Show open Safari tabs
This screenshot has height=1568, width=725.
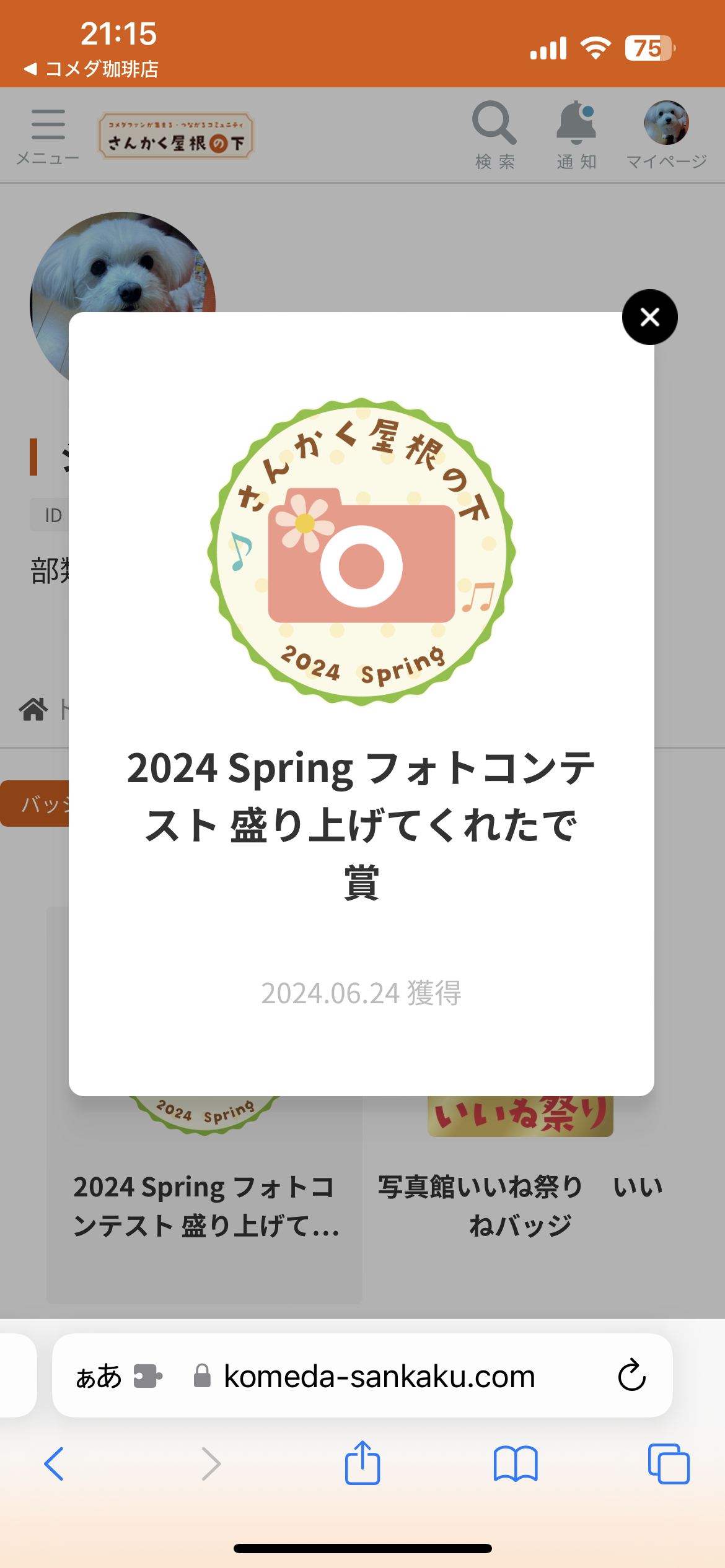coord(669,1464)
